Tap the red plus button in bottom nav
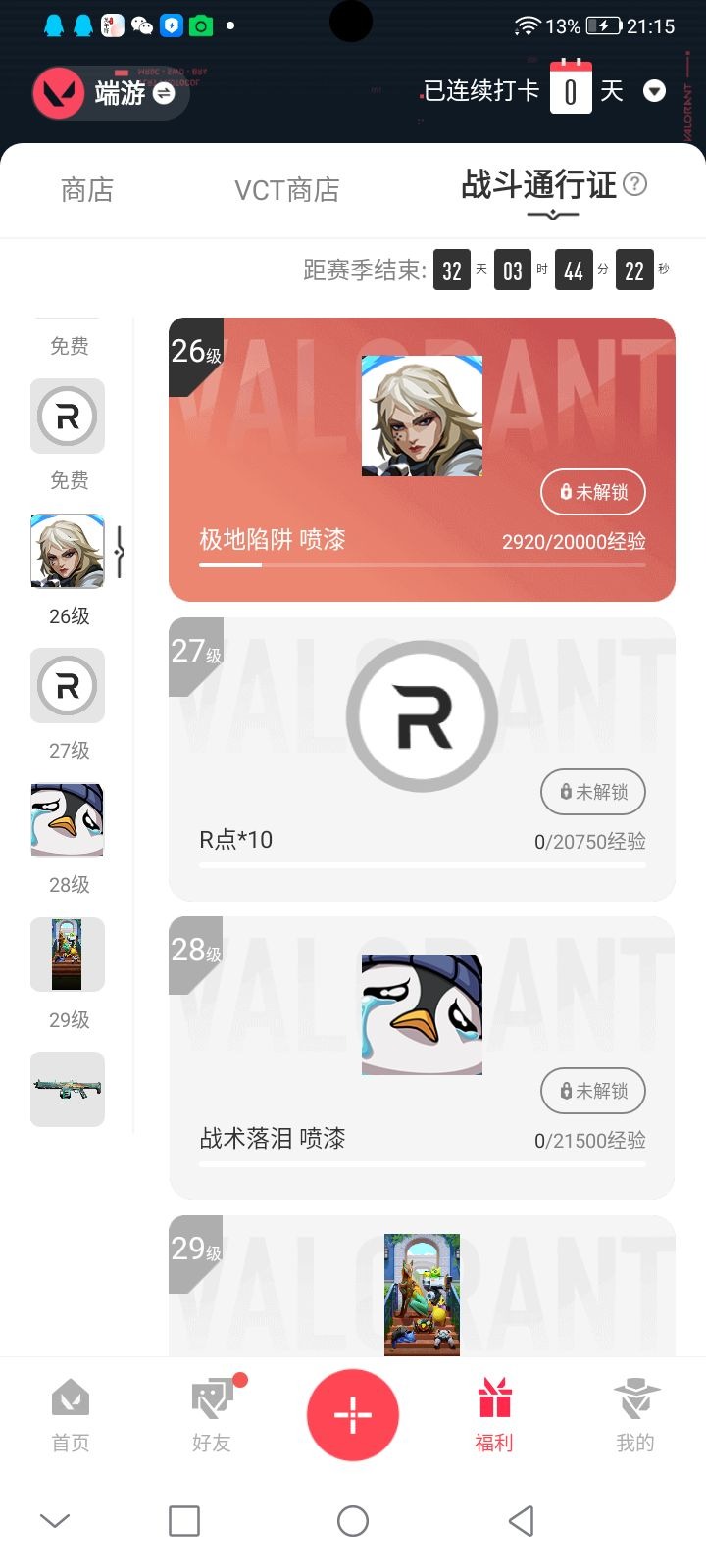Image resolution: width=706 pixels, height=1568 pixels. tap(353, 1414)
